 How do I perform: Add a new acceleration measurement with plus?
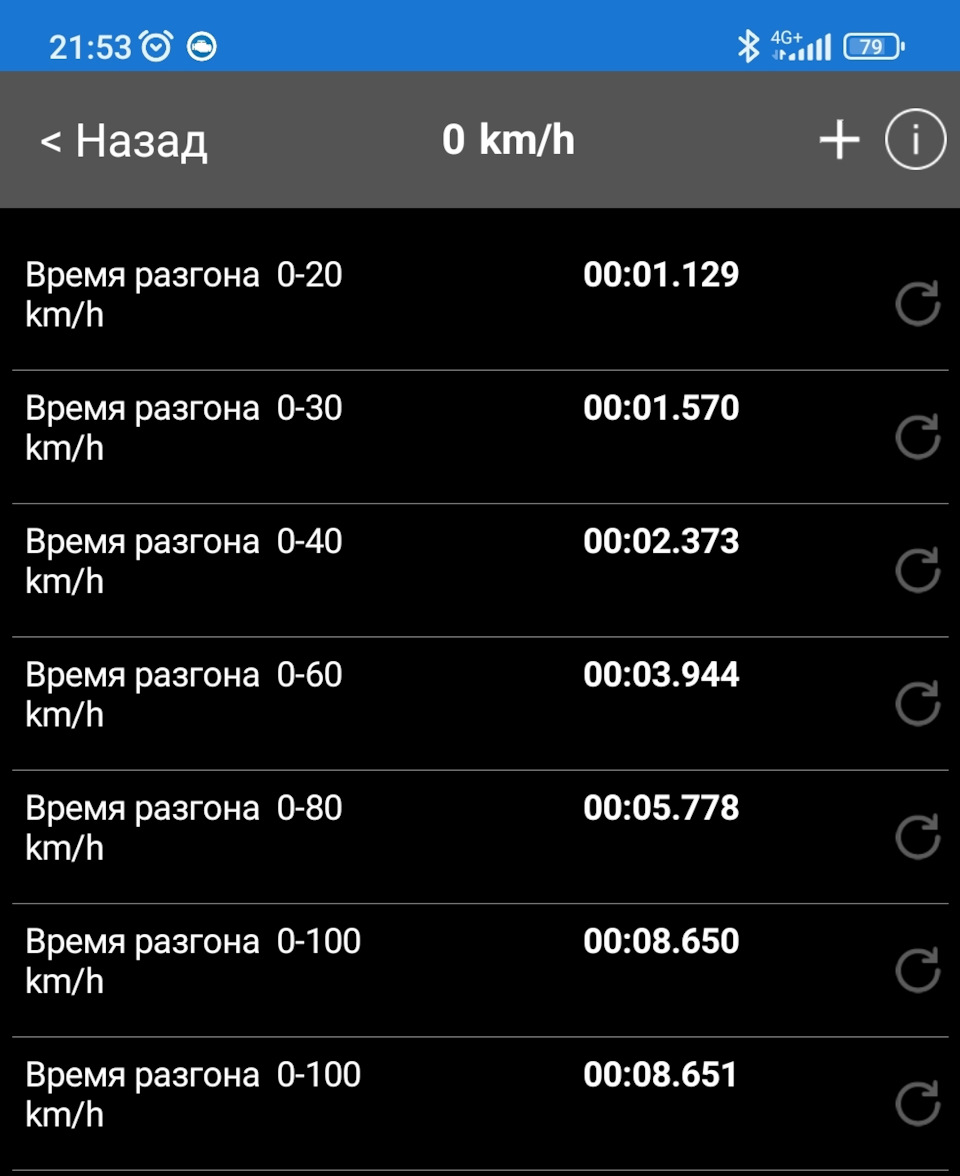(839, 140)
